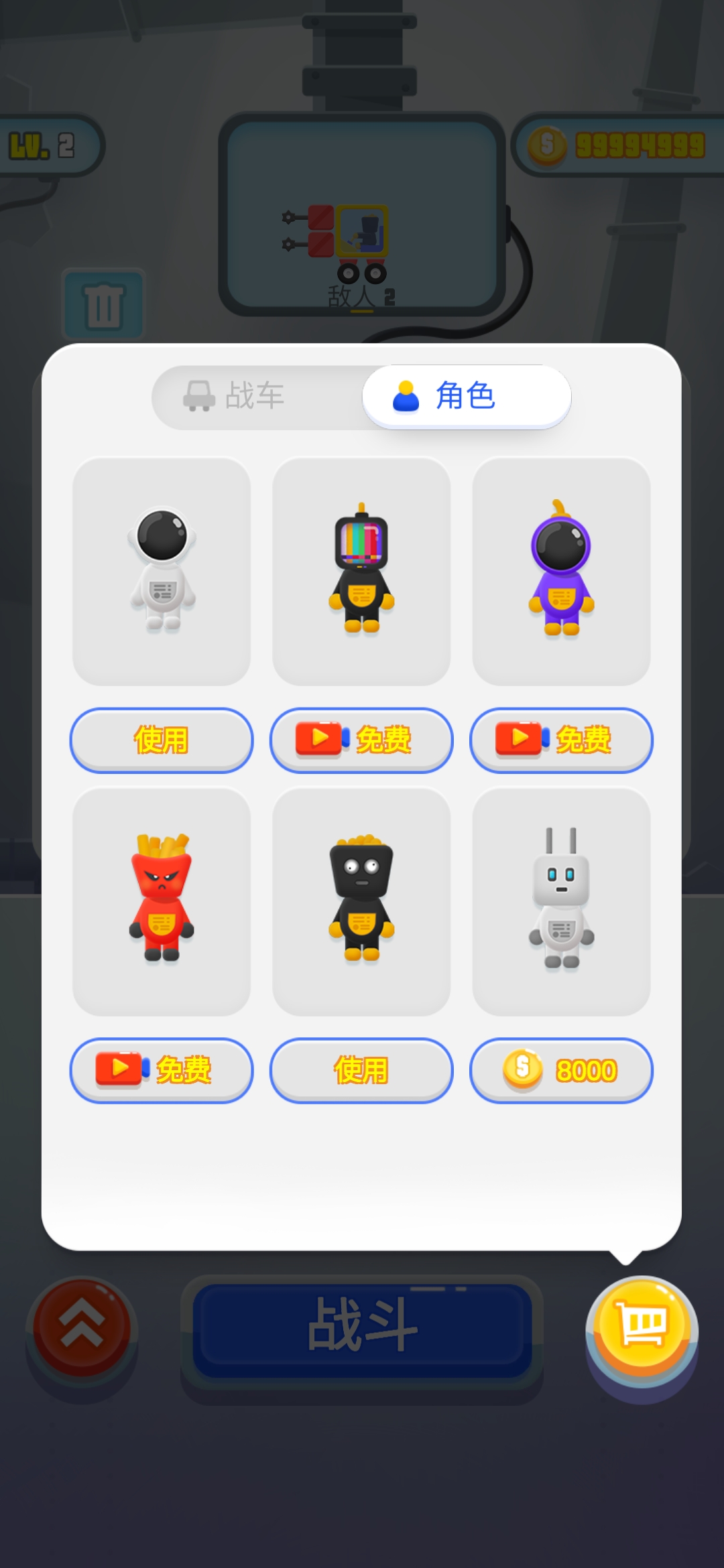This screenshot has width=724, height=1568.
Task: Buy the rabbit robot for 8000 coins
Action: point(561,1070)
